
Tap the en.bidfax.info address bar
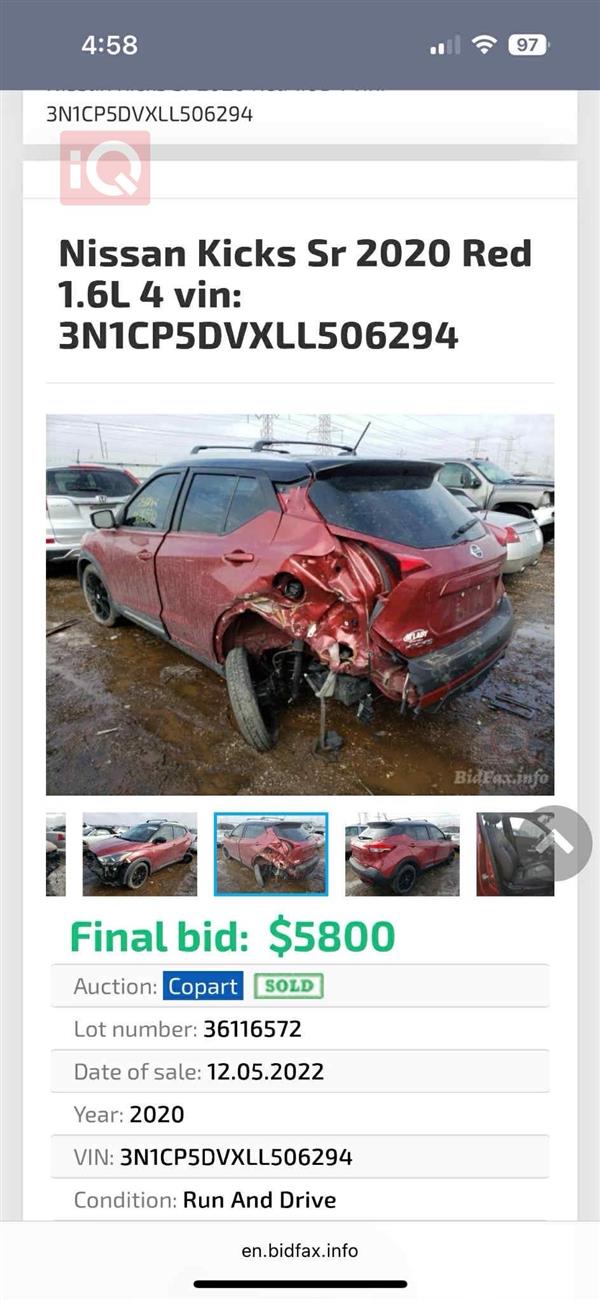click(x=300, y=1250)
